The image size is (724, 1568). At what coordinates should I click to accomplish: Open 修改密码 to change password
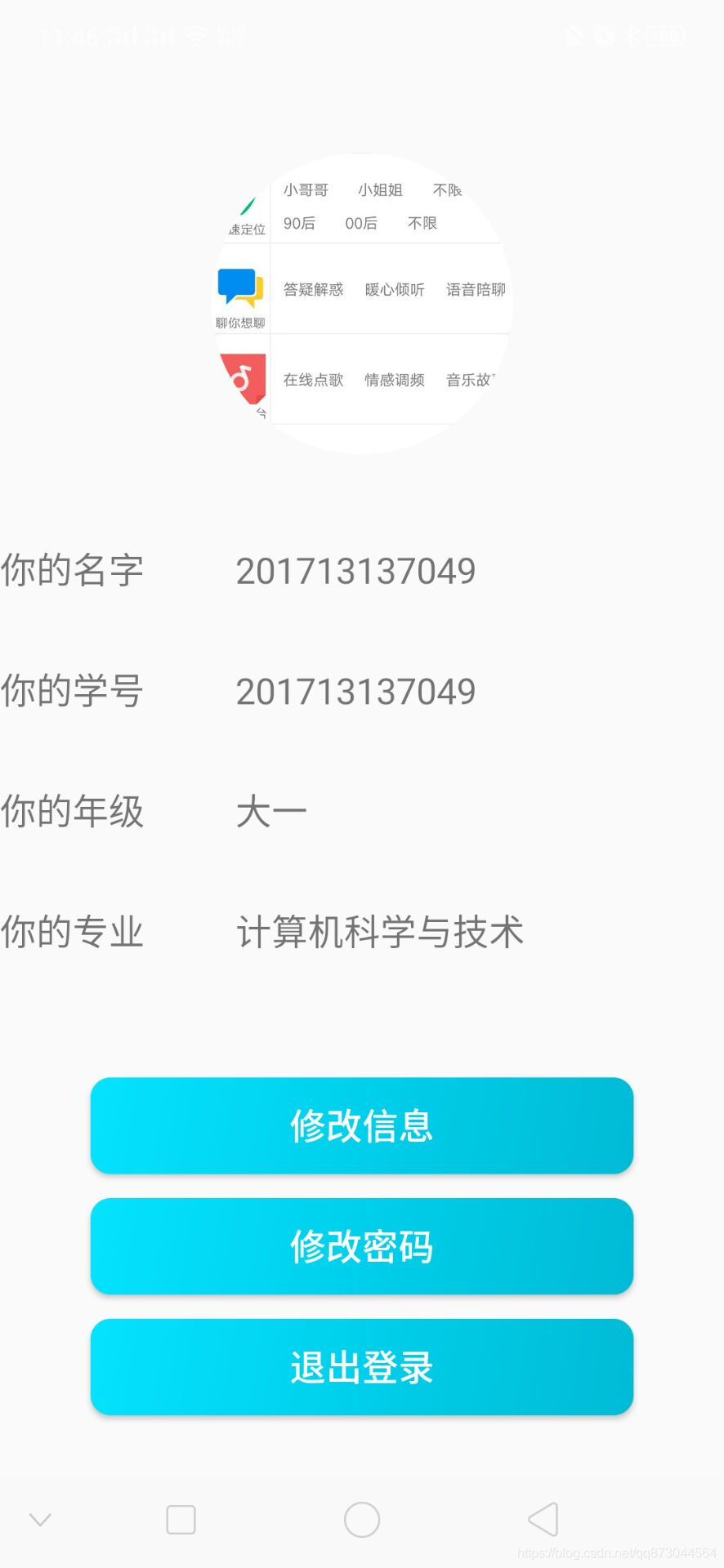point(362,1246)
